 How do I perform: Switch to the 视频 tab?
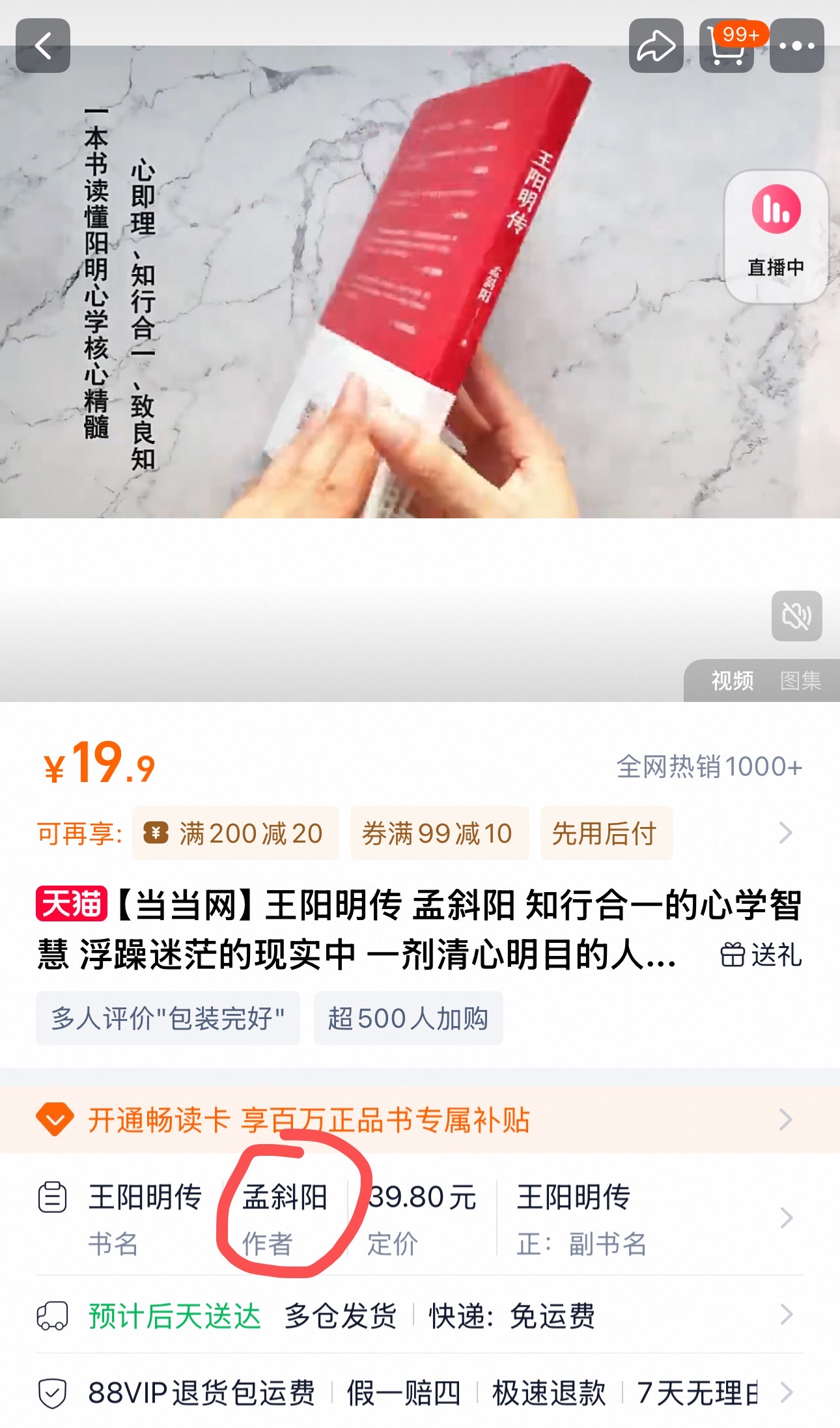tap(732, 681)
